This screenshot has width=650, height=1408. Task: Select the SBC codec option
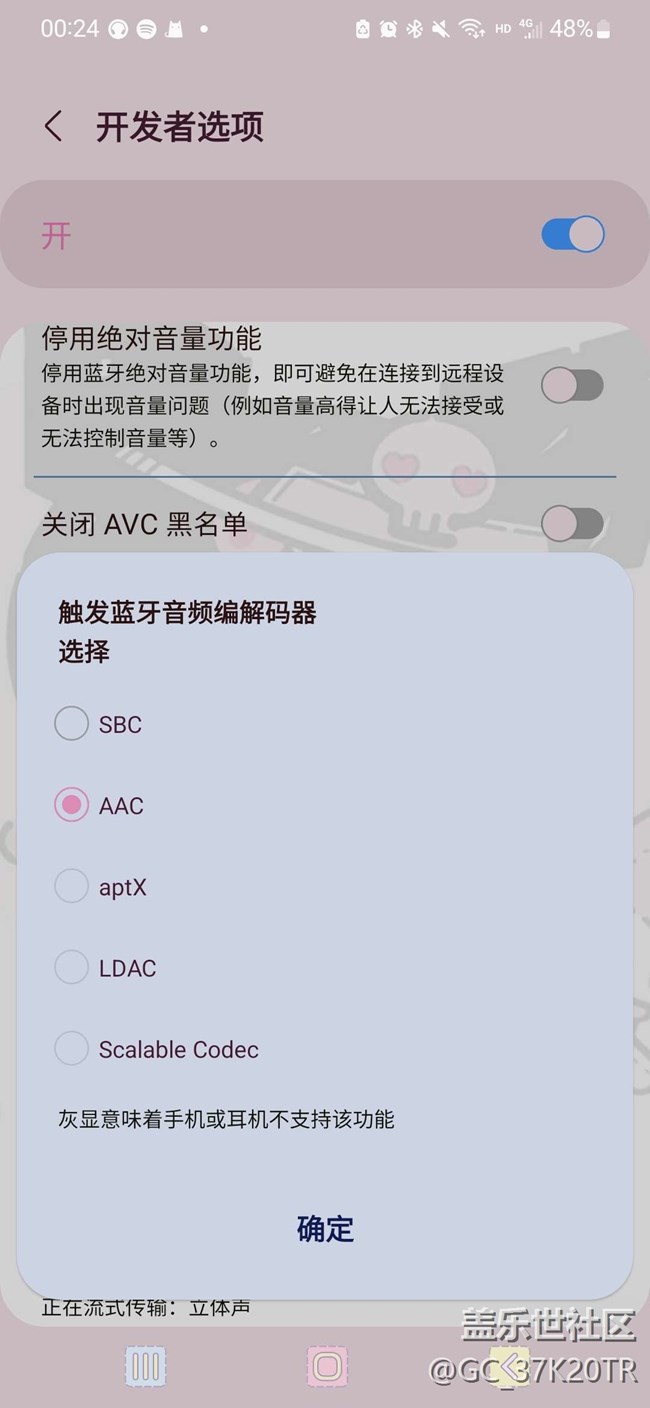click(x=72, y=724)
